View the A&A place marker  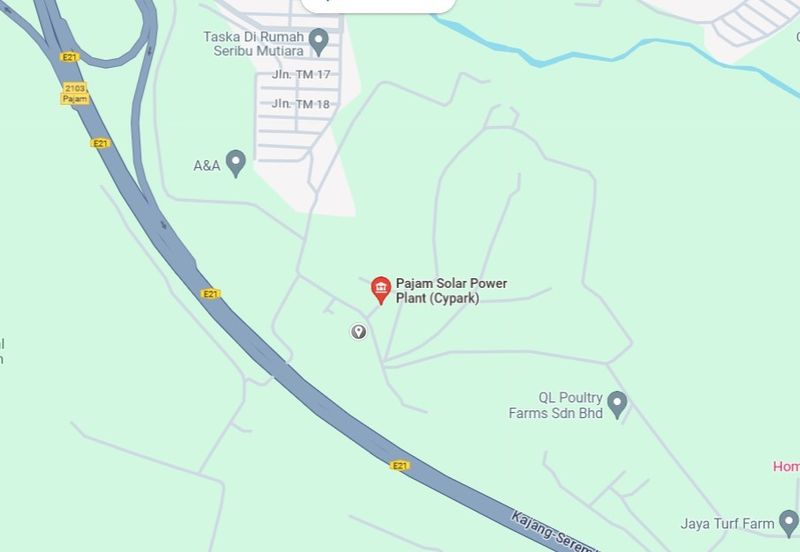[236, 162]
